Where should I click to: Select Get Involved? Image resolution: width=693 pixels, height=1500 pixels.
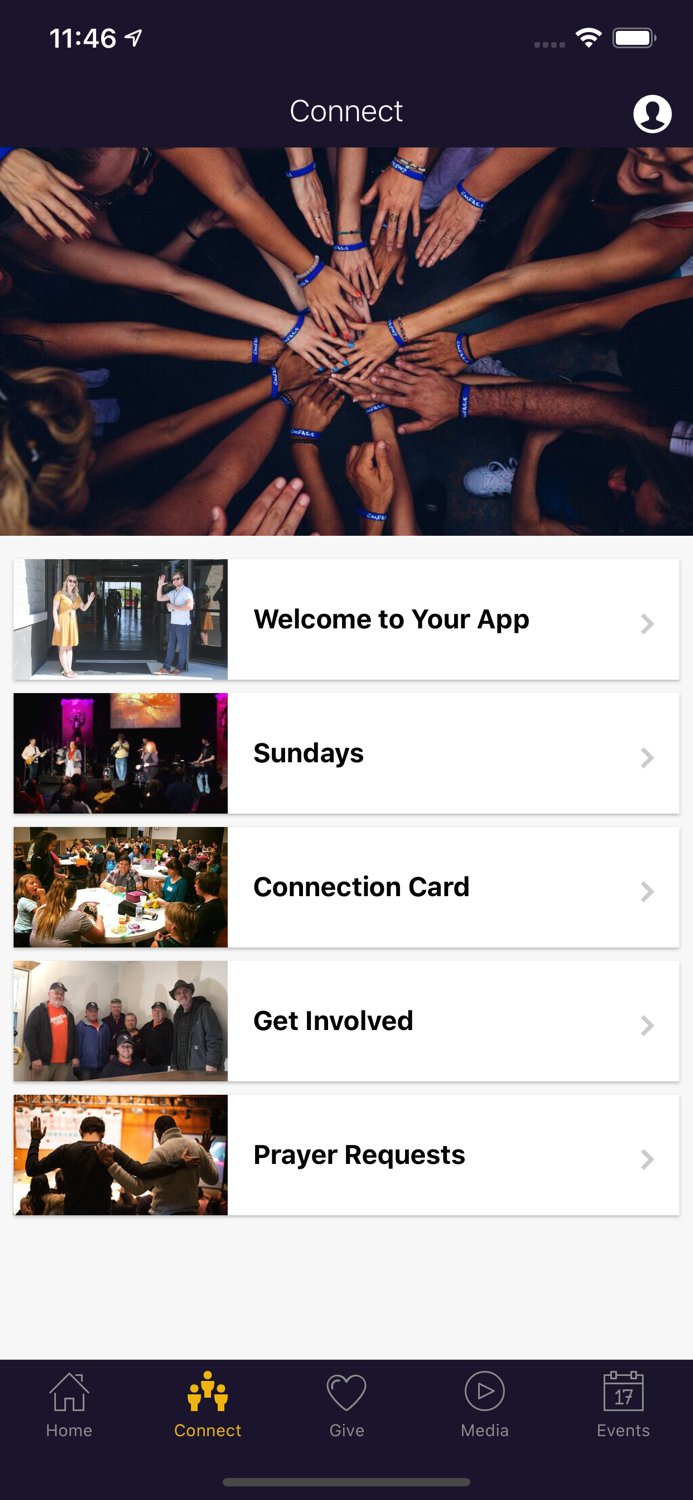point(346,1022)
